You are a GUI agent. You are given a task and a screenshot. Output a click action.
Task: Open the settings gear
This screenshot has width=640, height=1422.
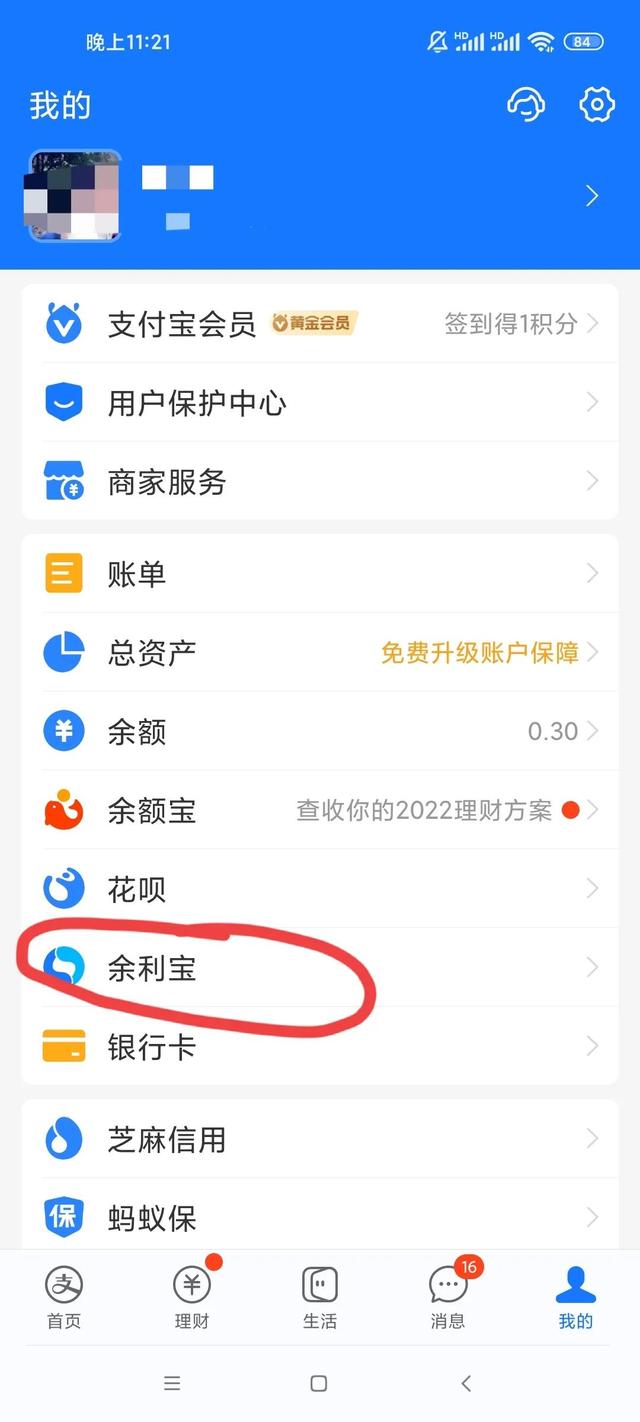point(596,104)
